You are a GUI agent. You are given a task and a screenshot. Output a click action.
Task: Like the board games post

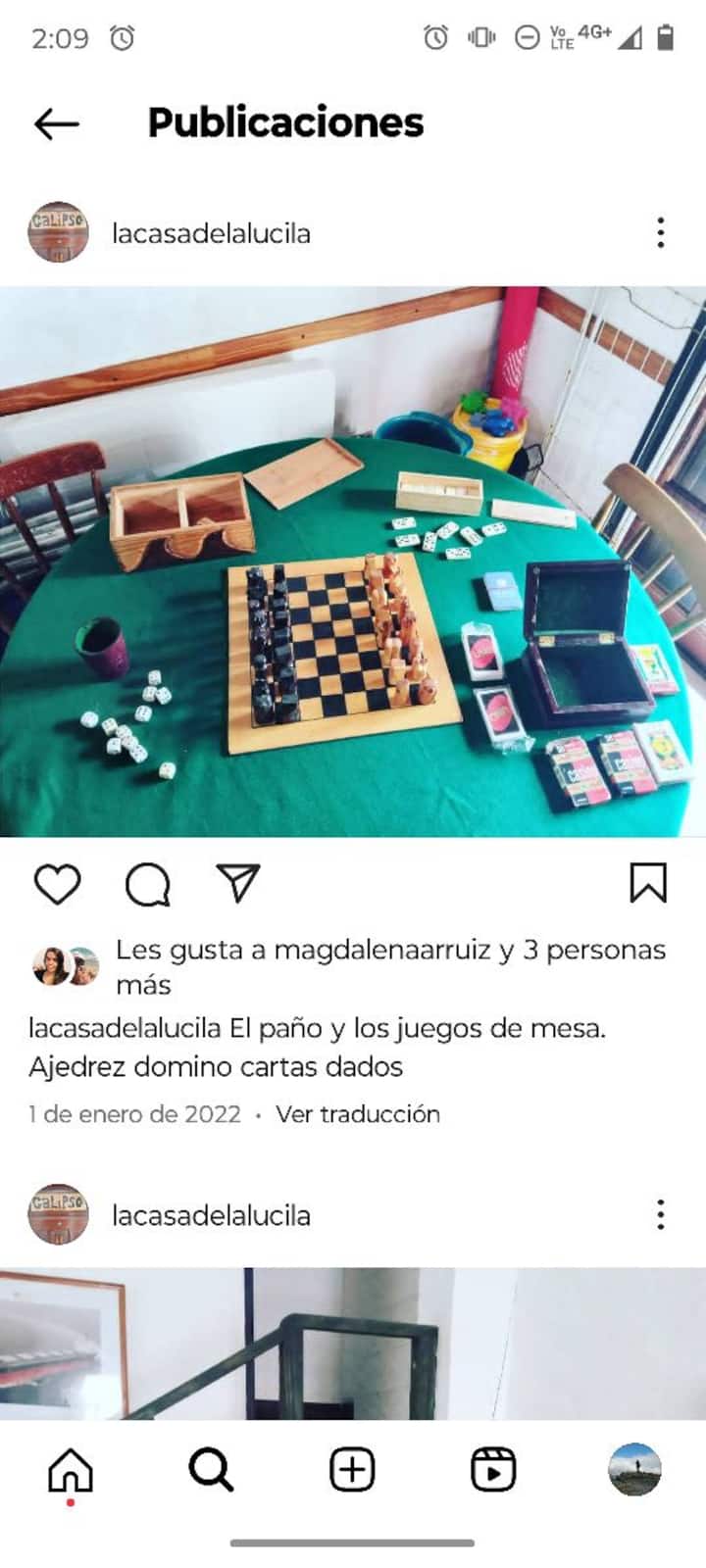(57, 884)
